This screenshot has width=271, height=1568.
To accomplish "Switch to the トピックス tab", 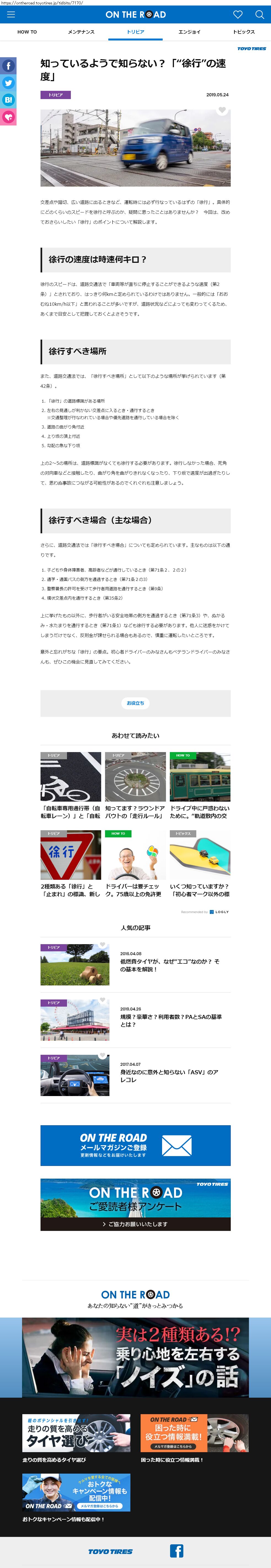I will [x=243, y=32].
